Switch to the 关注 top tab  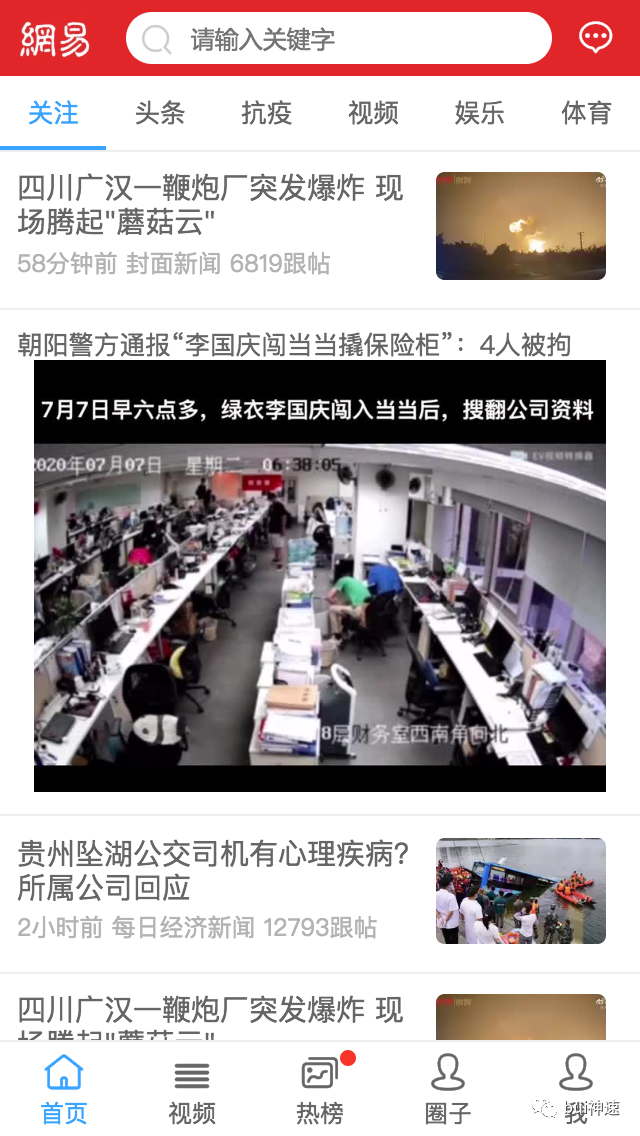[x=53, y=113]
